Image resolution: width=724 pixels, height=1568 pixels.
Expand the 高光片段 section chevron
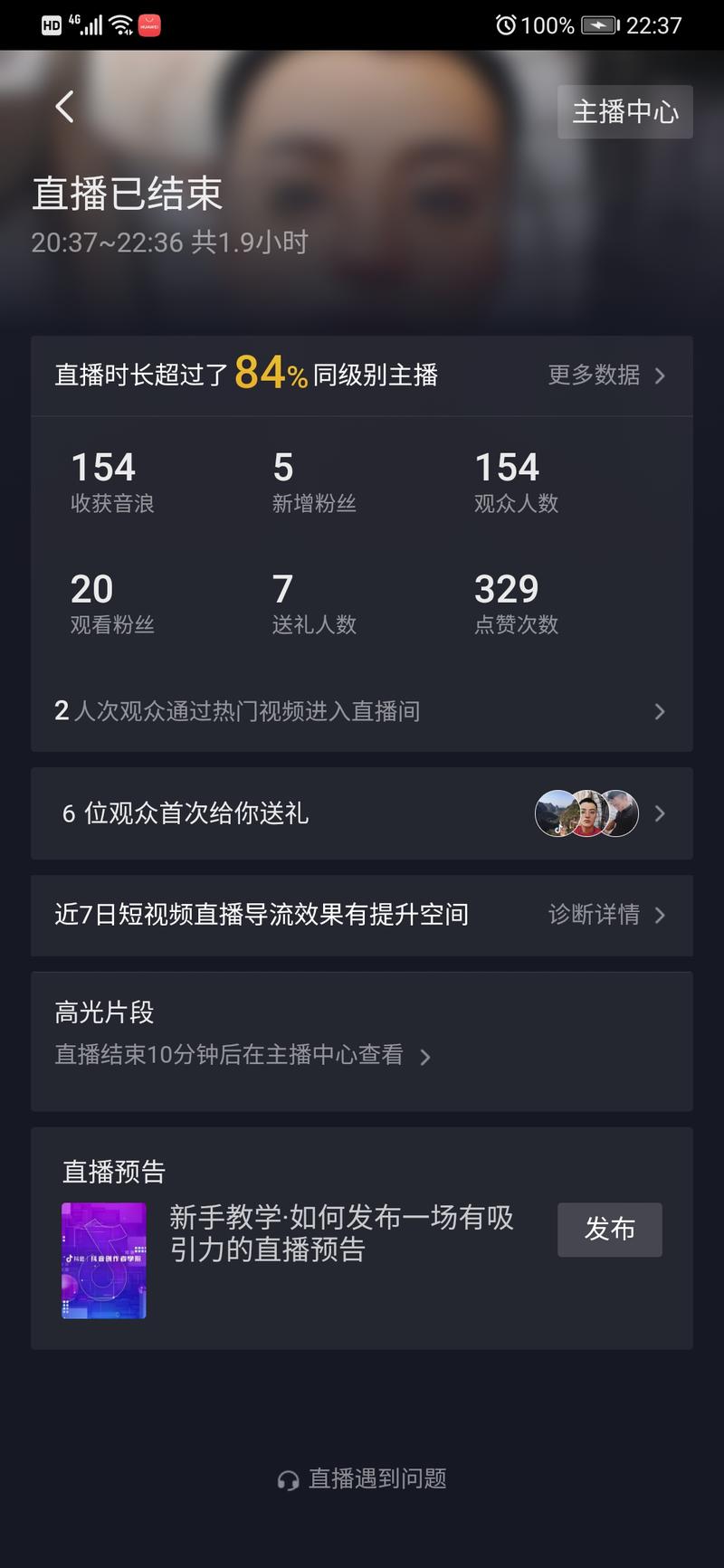click(x=425, y=1056)
